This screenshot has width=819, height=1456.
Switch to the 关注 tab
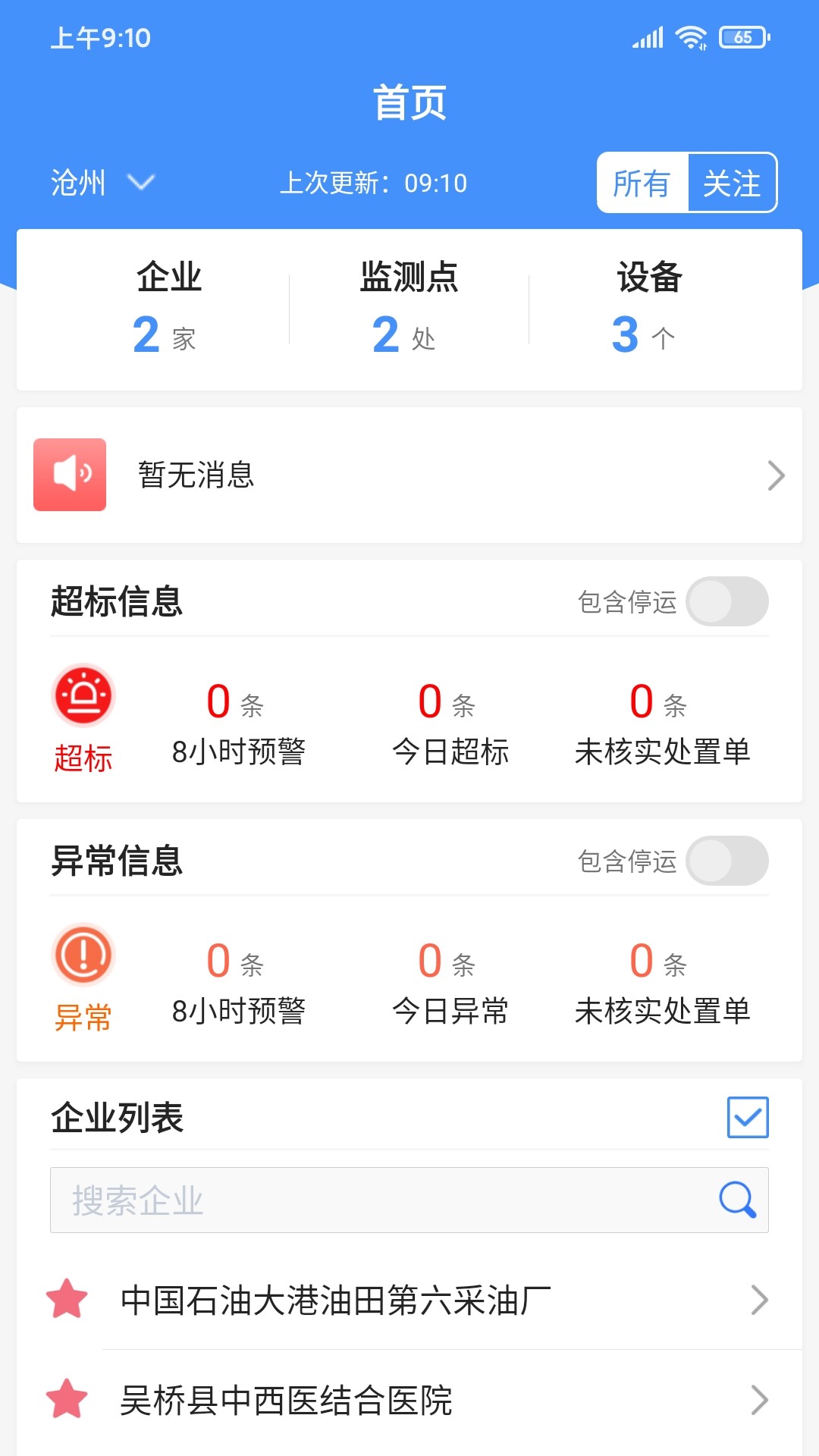(x=732, y=183)
